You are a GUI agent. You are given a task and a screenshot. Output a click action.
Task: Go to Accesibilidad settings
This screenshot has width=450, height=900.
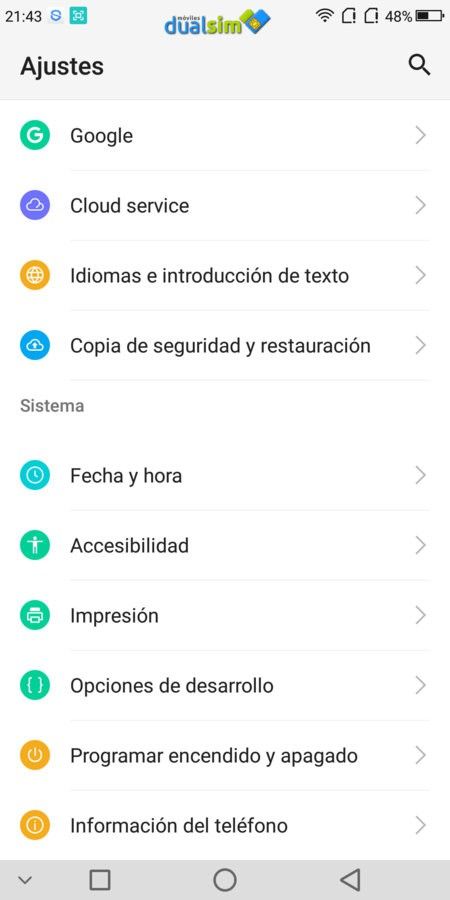click(x=225, y=545)
